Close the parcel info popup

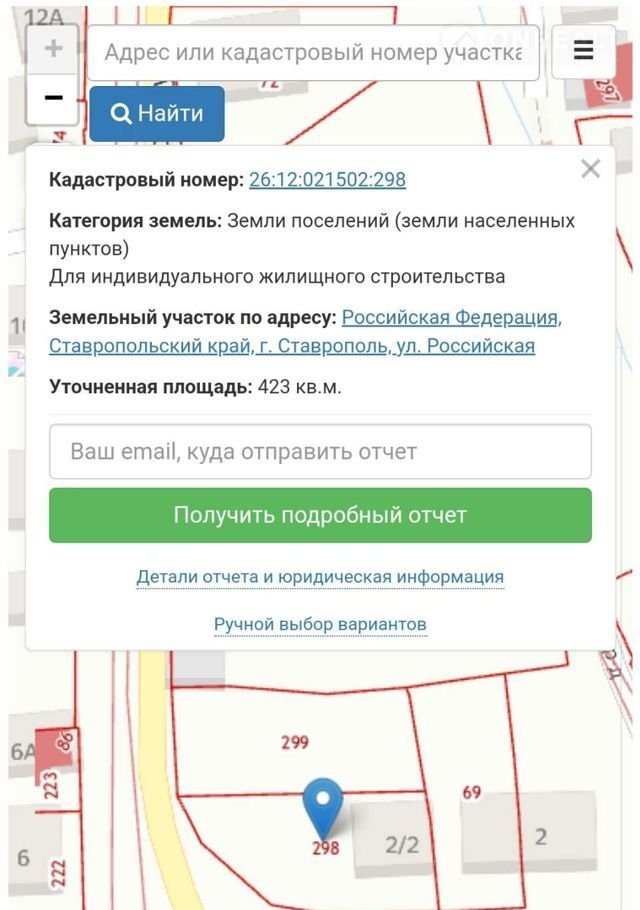click(590, 169)
